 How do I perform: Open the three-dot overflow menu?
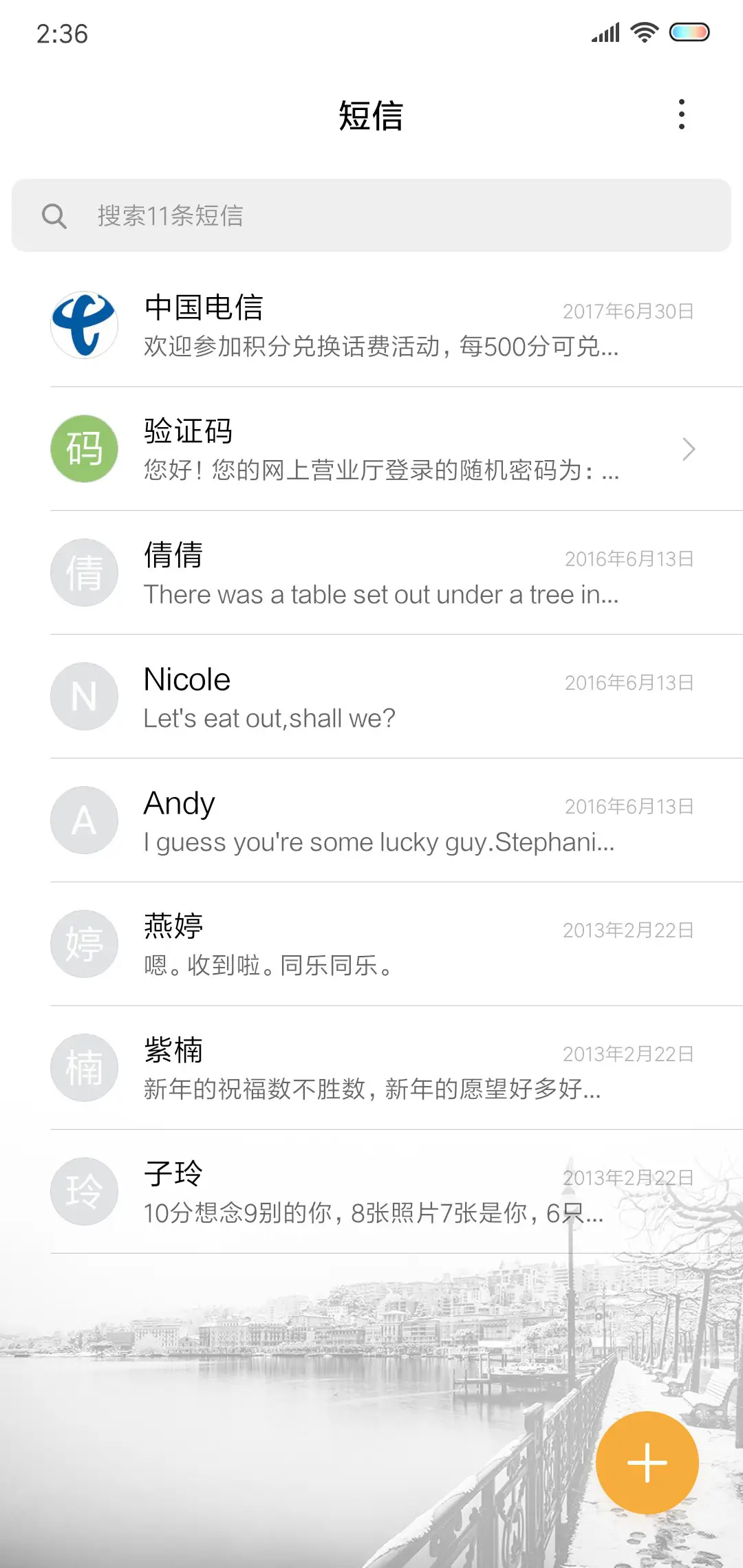pos(682,116)
